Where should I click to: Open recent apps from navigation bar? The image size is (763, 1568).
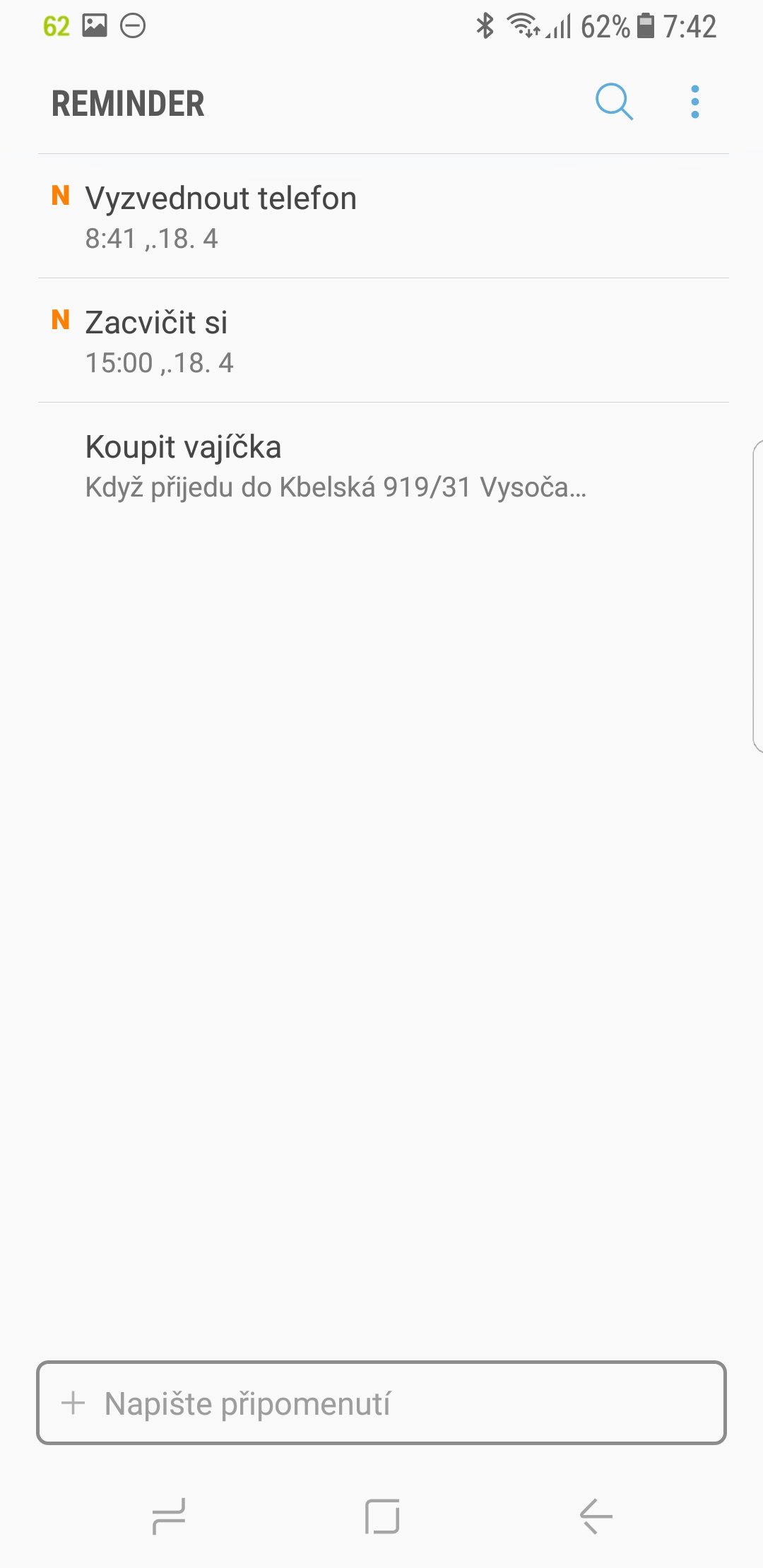(x=169, y=1516)
